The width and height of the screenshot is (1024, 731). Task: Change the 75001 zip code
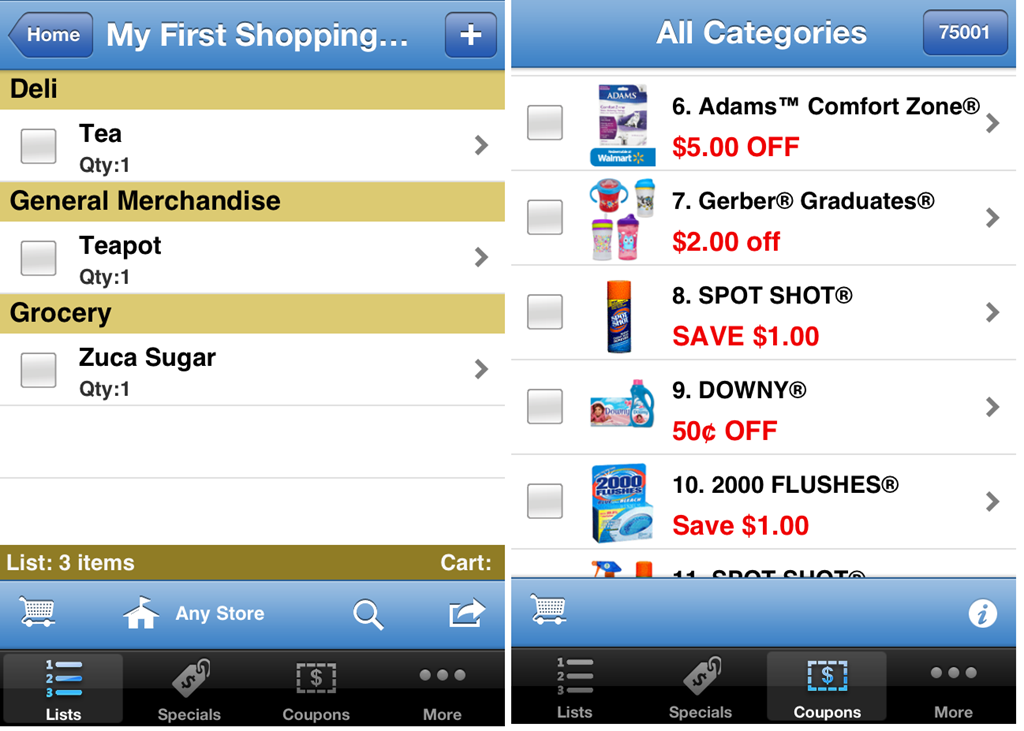tap(963, 33)
